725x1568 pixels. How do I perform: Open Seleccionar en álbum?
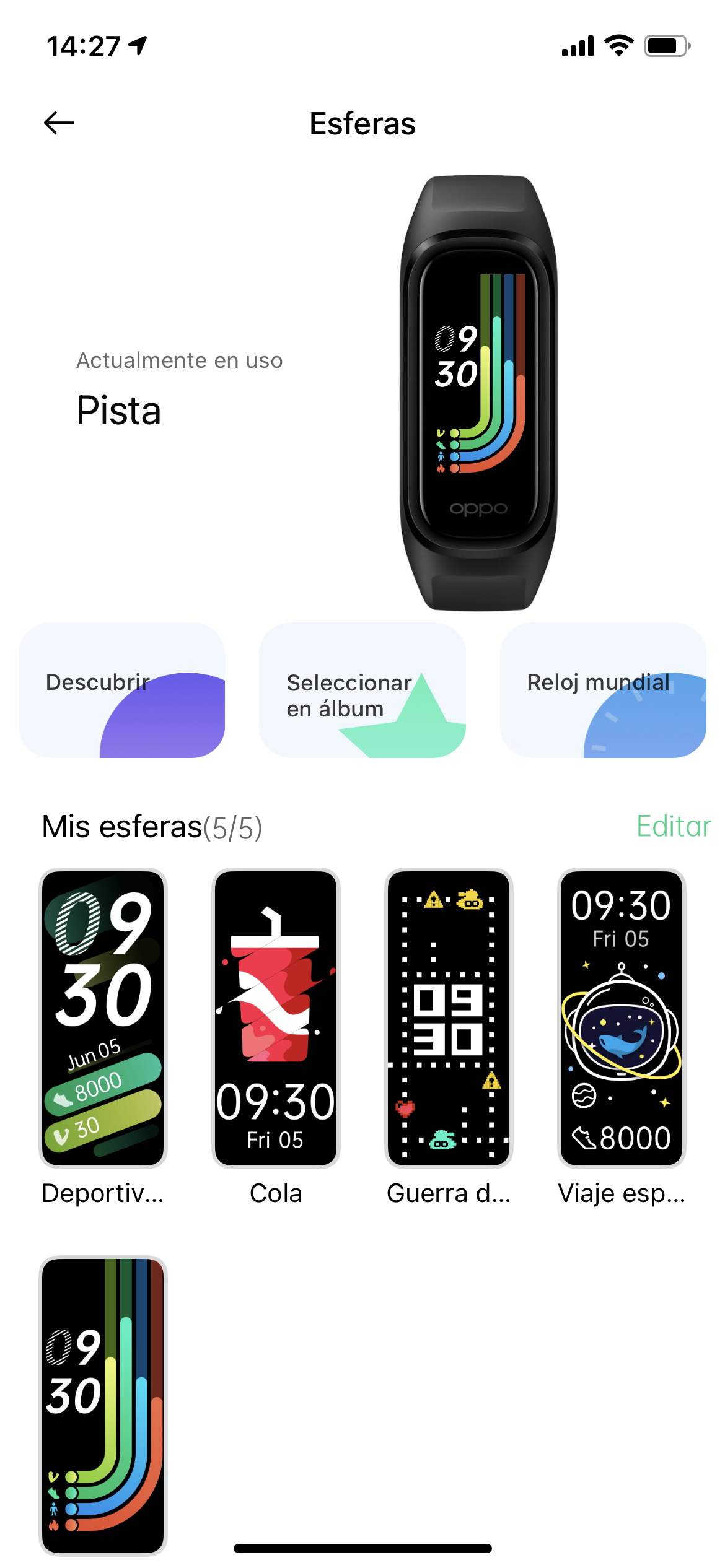(362, 690)
